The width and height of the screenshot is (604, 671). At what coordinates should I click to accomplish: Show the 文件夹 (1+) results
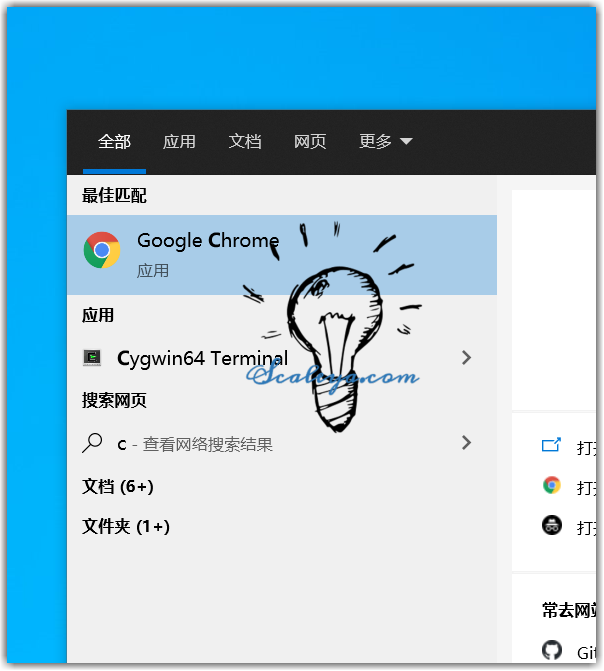(126, 526)
